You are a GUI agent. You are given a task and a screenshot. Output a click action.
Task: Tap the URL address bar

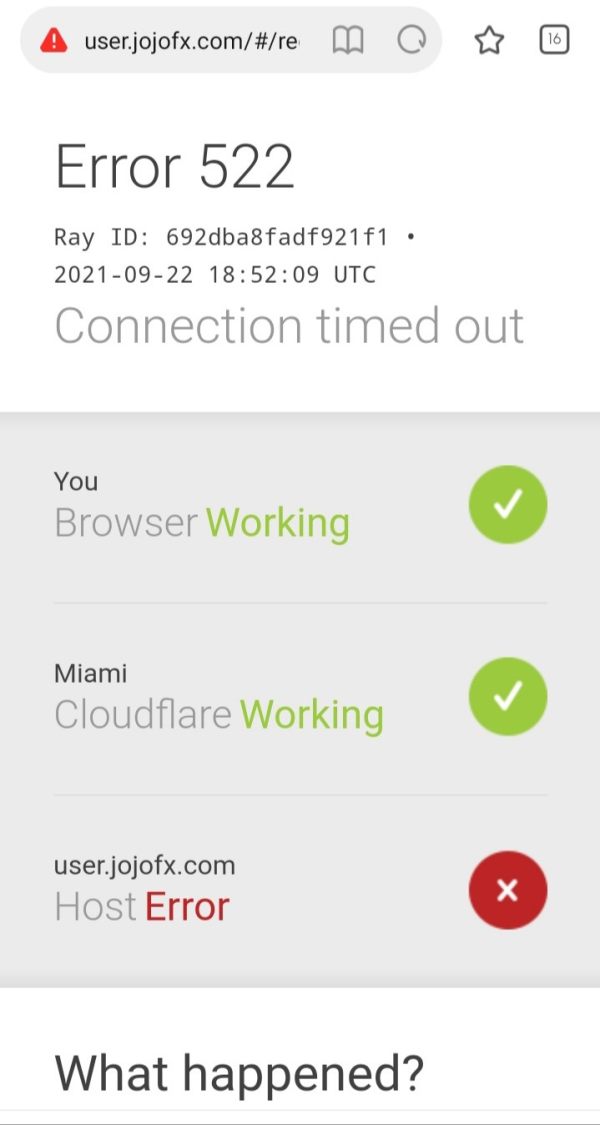point(191,42)
